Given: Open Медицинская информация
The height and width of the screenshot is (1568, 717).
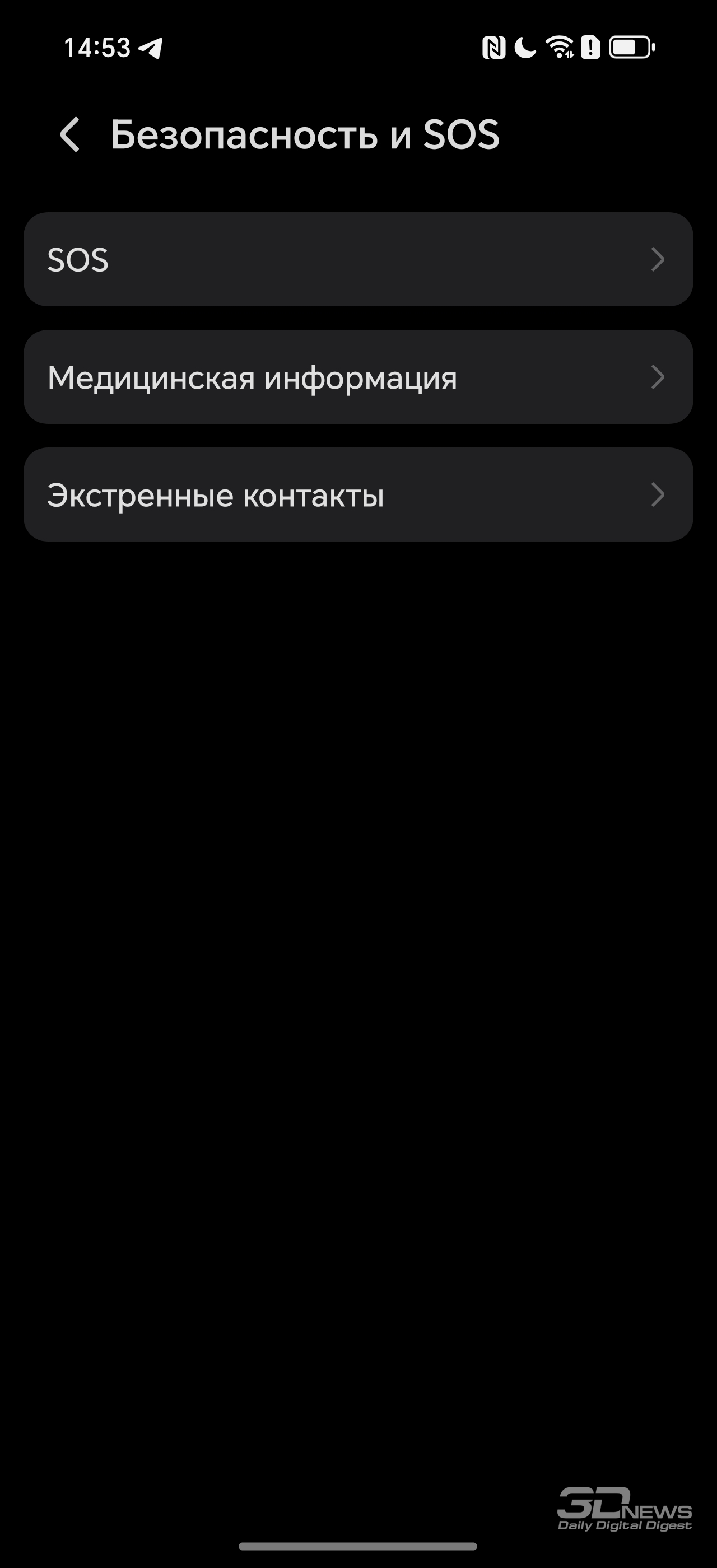Looking at the screenshot, I should [x=358, y=377].
